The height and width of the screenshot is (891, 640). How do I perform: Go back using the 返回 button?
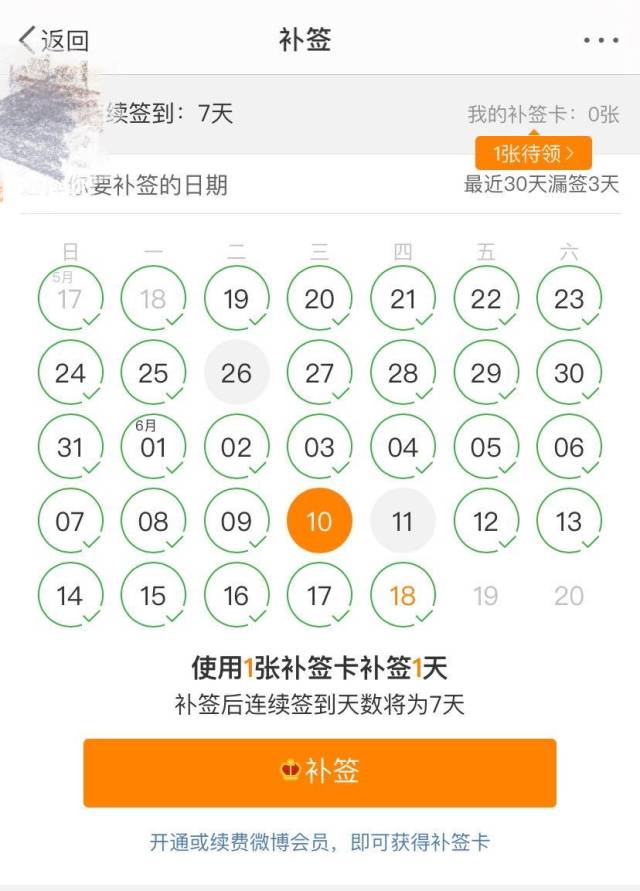coord(54,40)
